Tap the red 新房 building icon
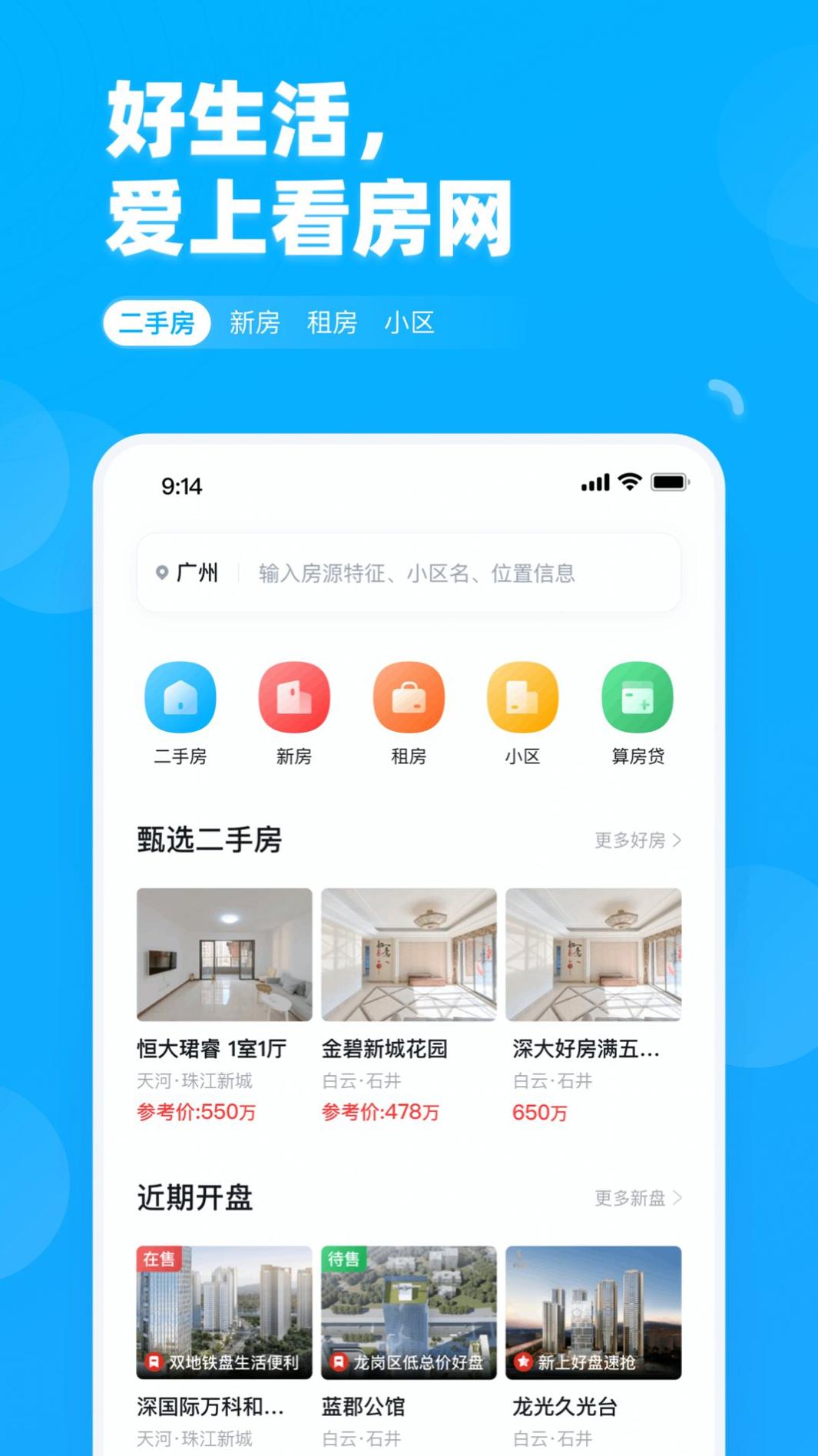 pyautogui.click(x=293, y=697)
